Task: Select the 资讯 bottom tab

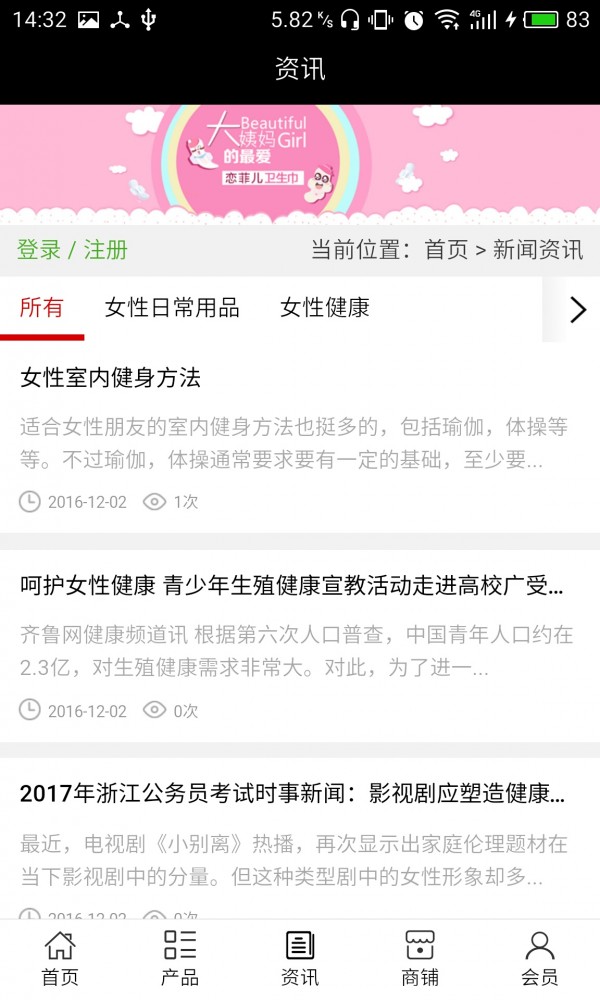Action: pyautogui.click(x=300, y=958)
